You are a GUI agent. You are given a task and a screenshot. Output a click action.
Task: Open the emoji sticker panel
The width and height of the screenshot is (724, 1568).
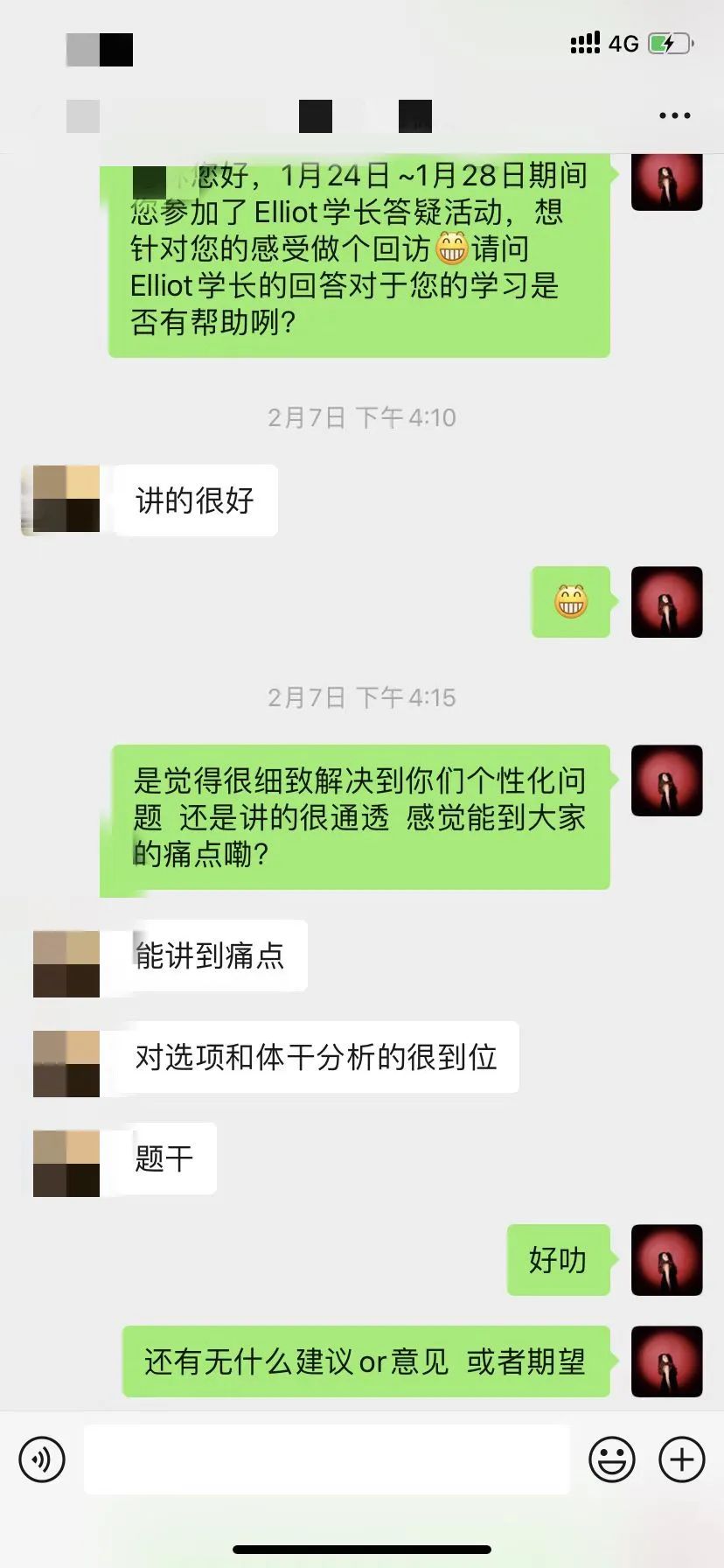pos(611,1459)
